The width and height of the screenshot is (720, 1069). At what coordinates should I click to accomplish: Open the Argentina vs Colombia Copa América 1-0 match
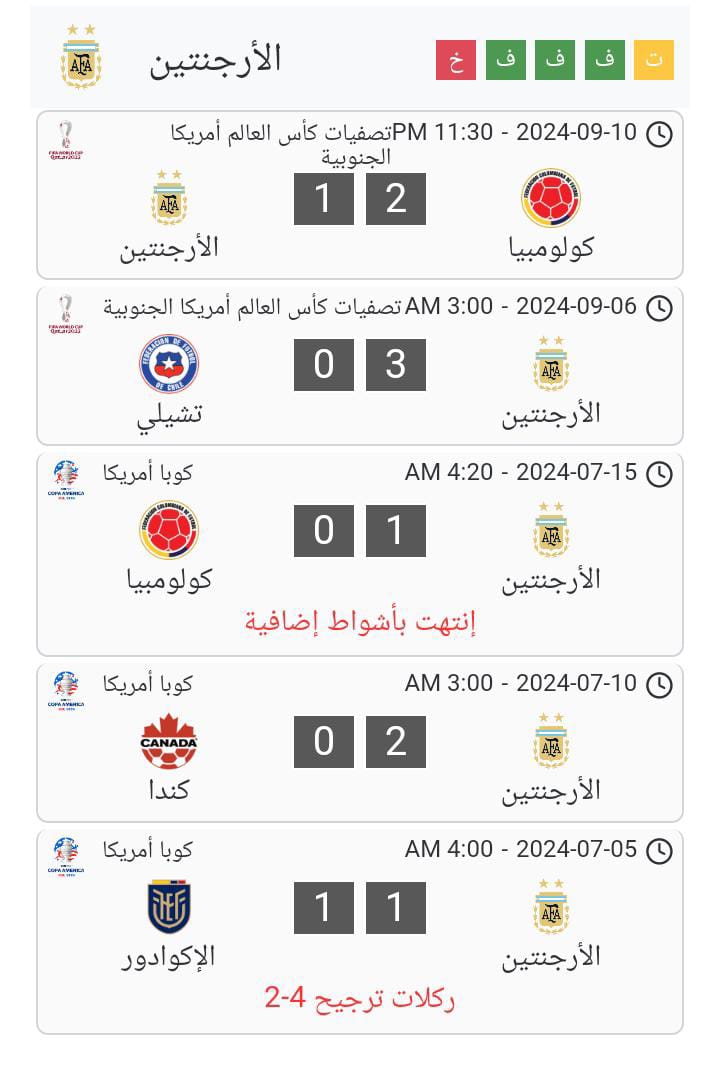point(360,531)
